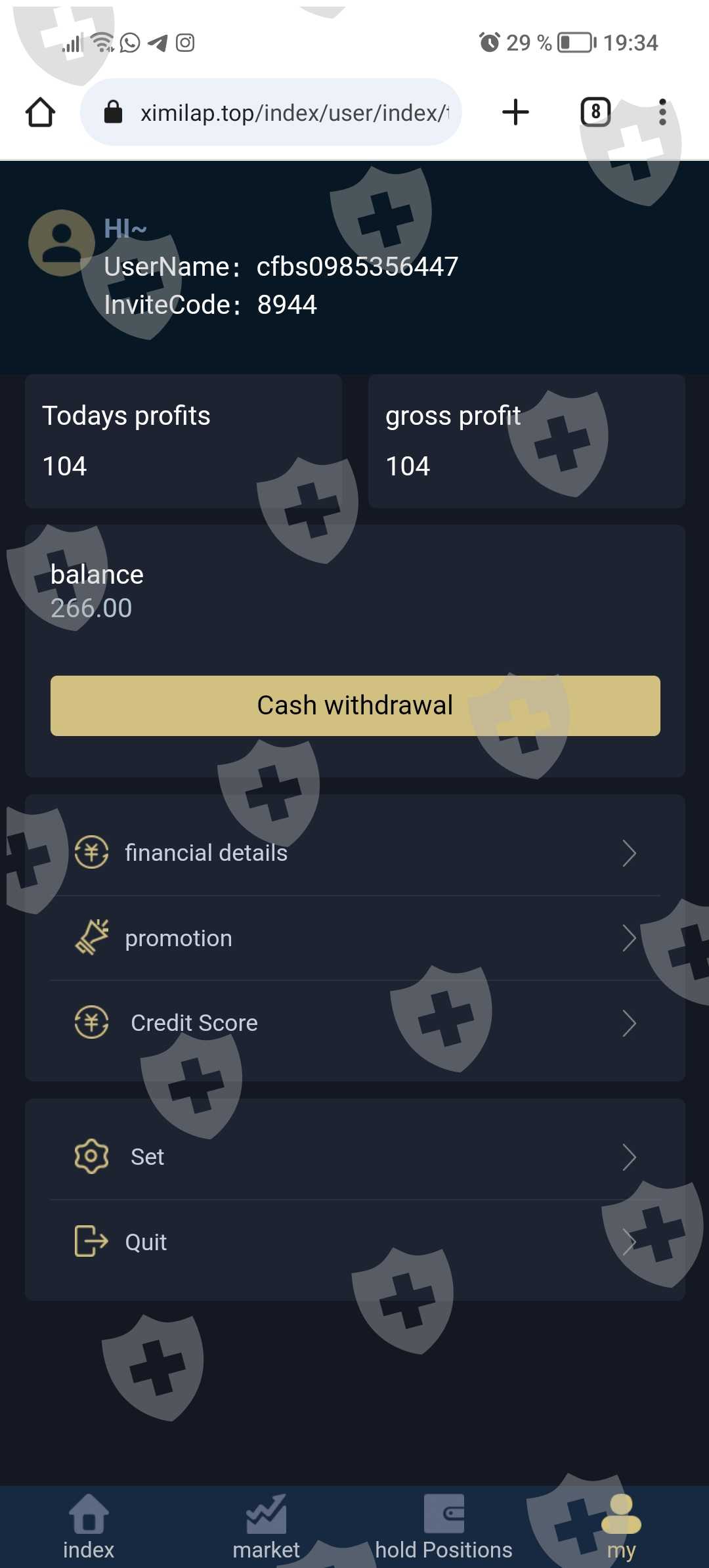The height and width of the screenshot is (1568, 709).
Task: Open the Set settings row
Action: [x=355, y=1157]
